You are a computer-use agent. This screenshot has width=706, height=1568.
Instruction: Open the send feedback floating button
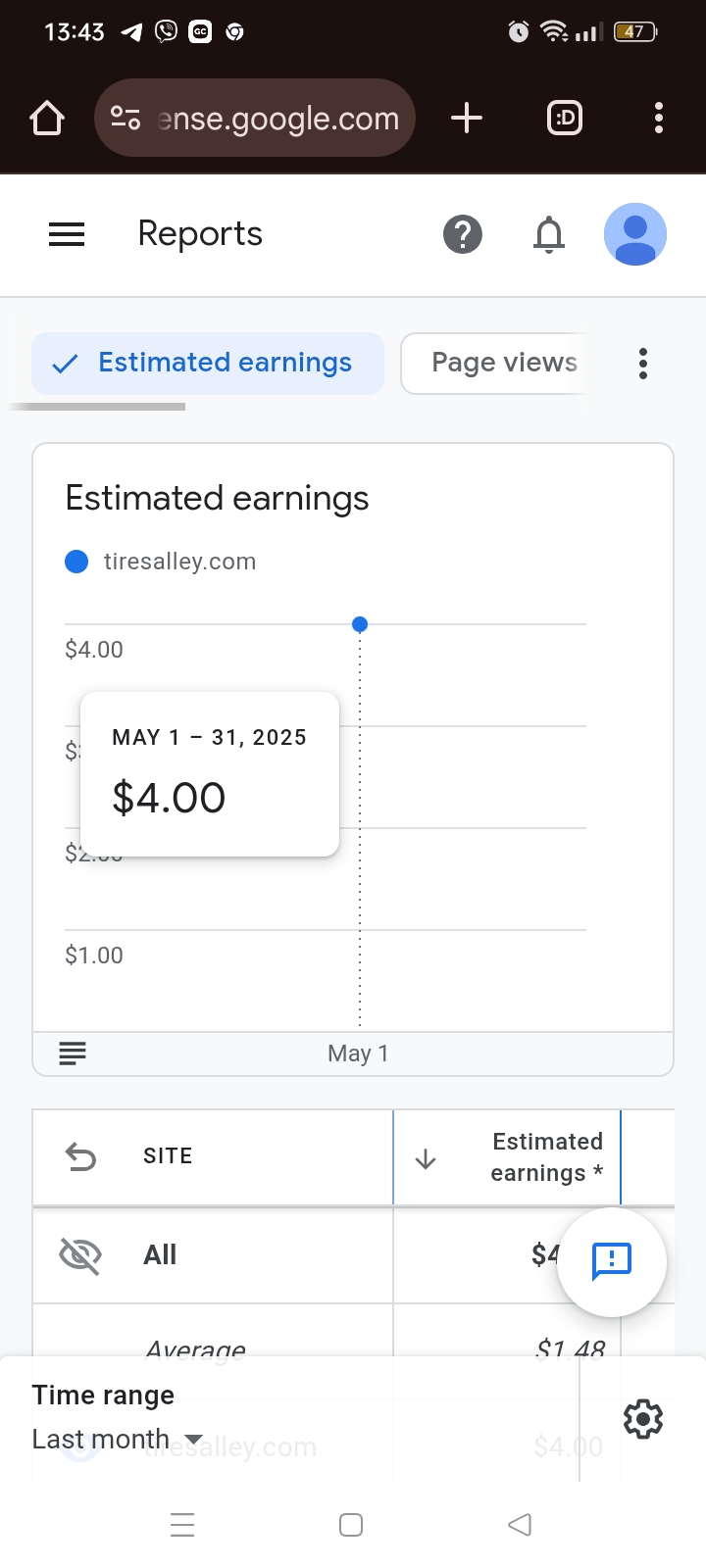tap(612, 1261)
